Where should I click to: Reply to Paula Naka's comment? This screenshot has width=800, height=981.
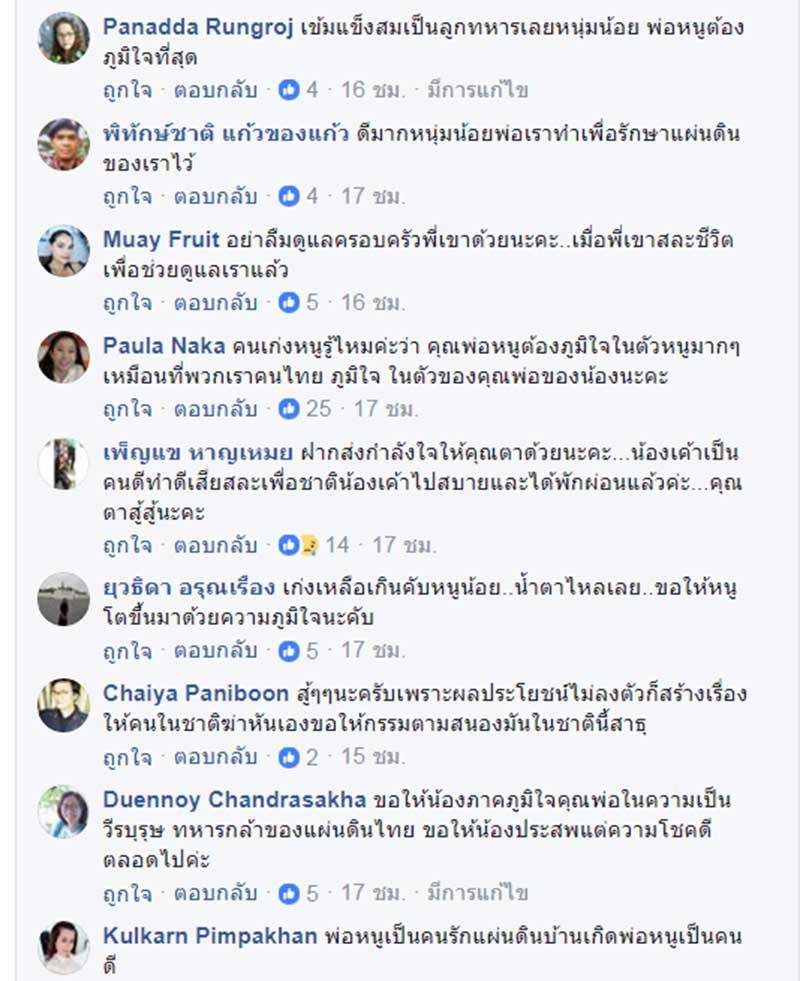(215, 408)
